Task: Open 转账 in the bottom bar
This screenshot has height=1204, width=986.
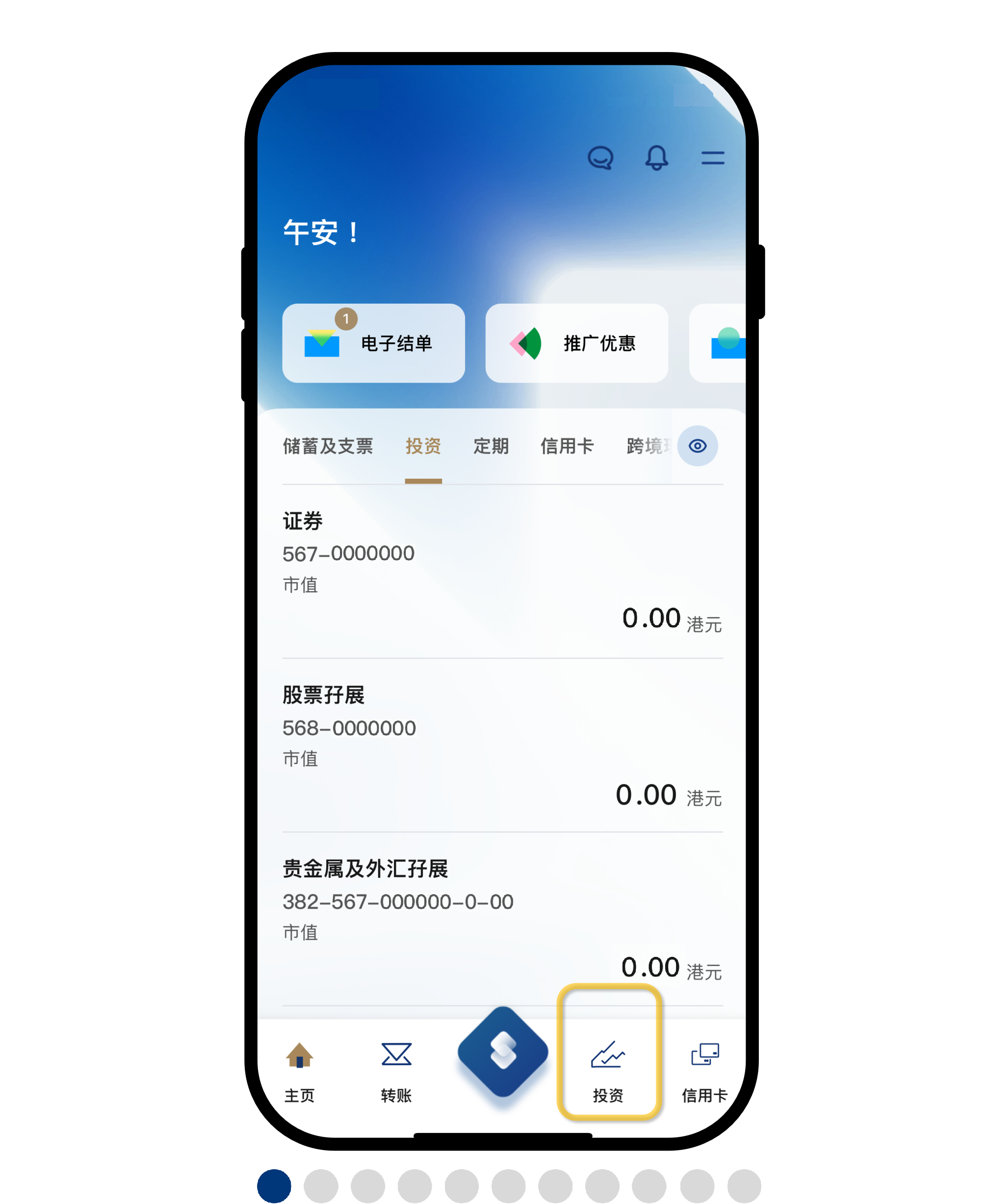Action: pos(396,1071)
